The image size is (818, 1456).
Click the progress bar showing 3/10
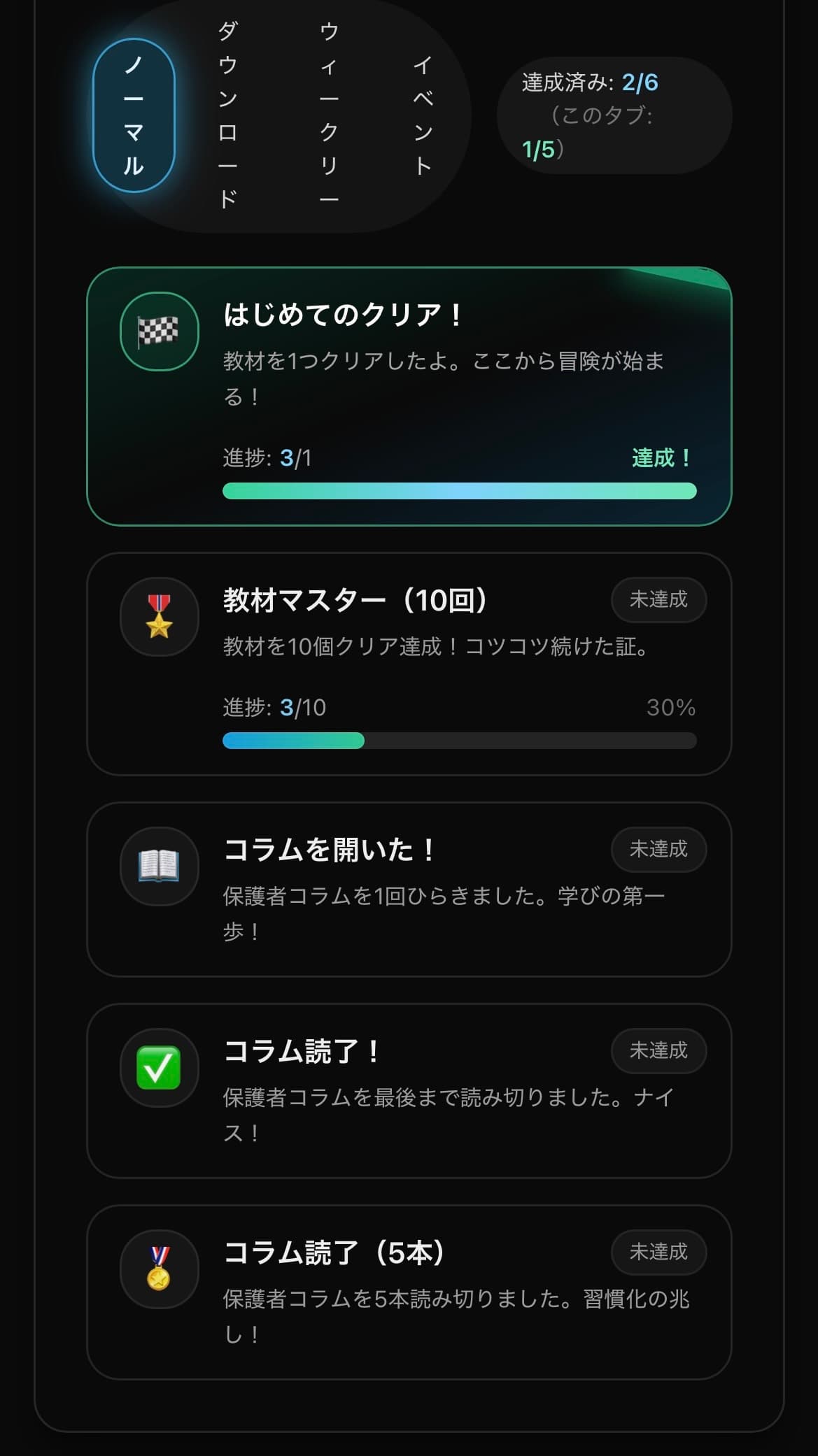[459, 740]
